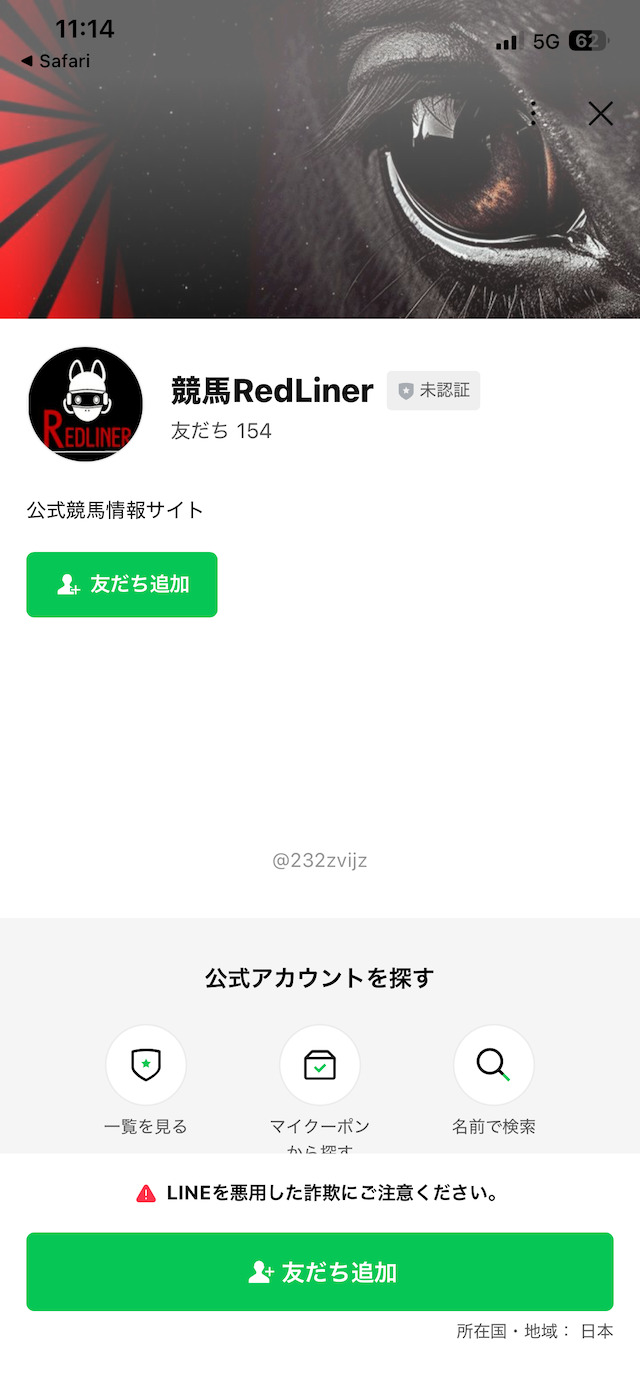Open the three-dot overflow menu

coord(534,114)
